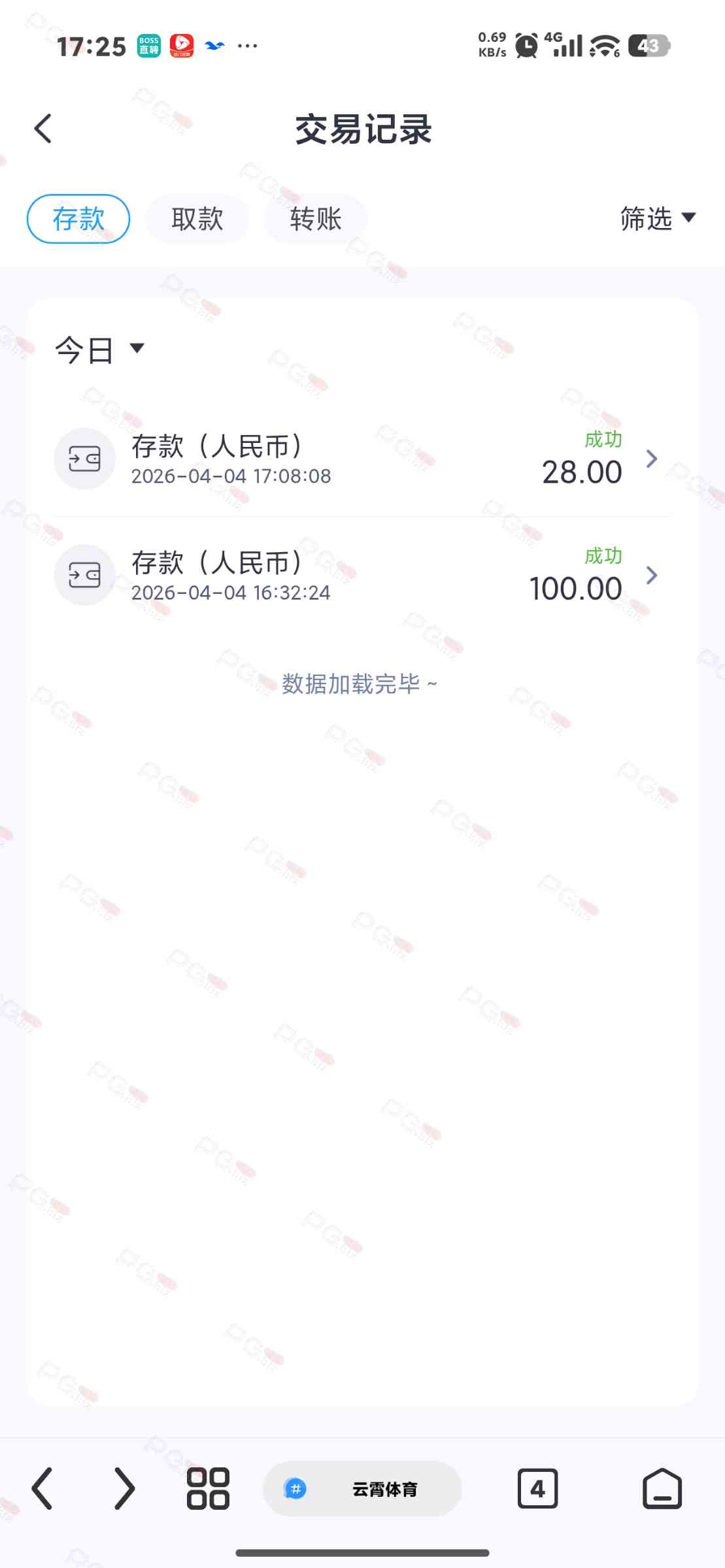The width and height of the screenshot is (725, 1568).
Task: Expand the 今日 date dropdown
Action: [x=99, y=350]
